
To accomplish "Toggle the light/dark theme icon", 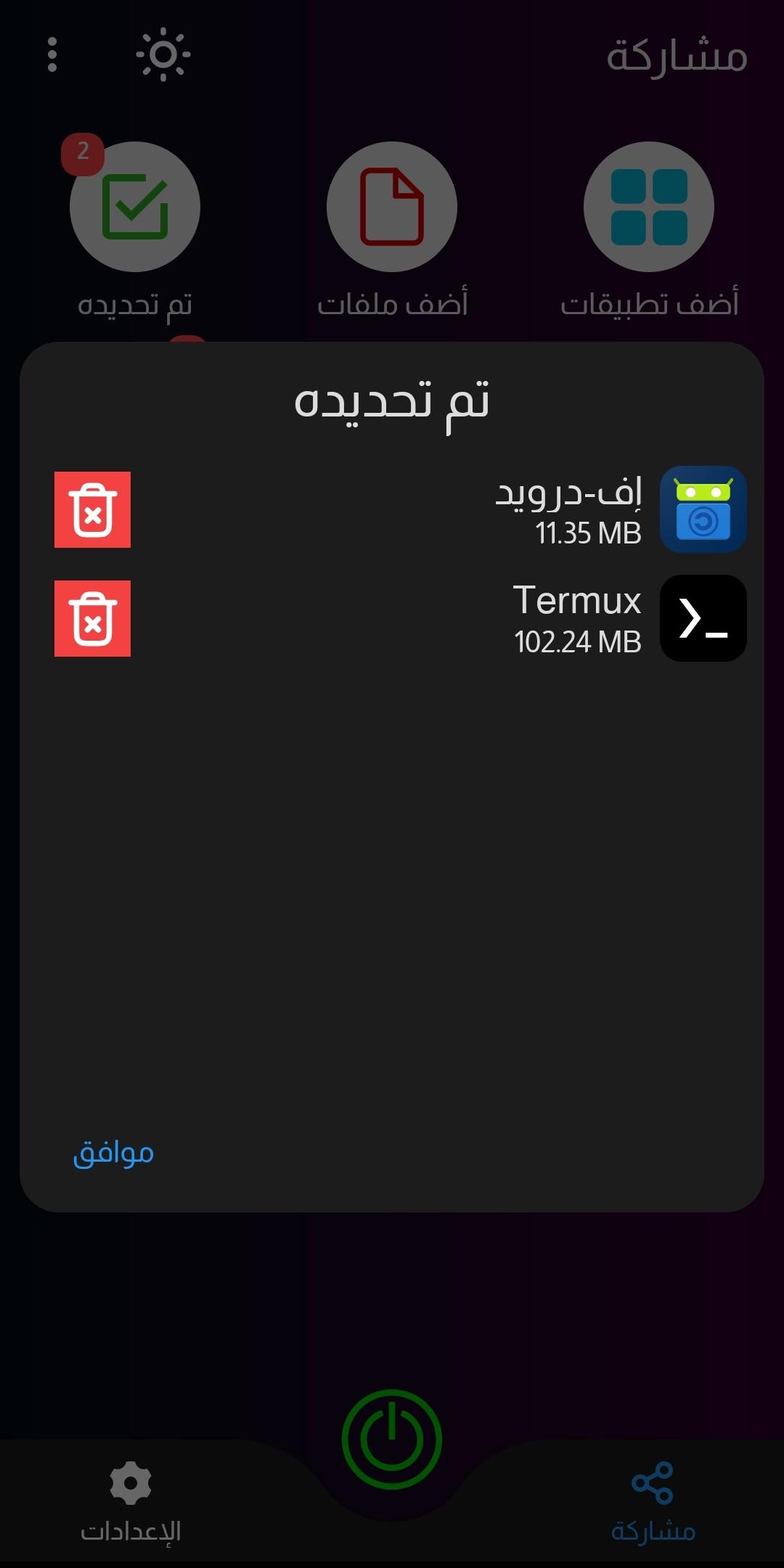I will 163,54.
